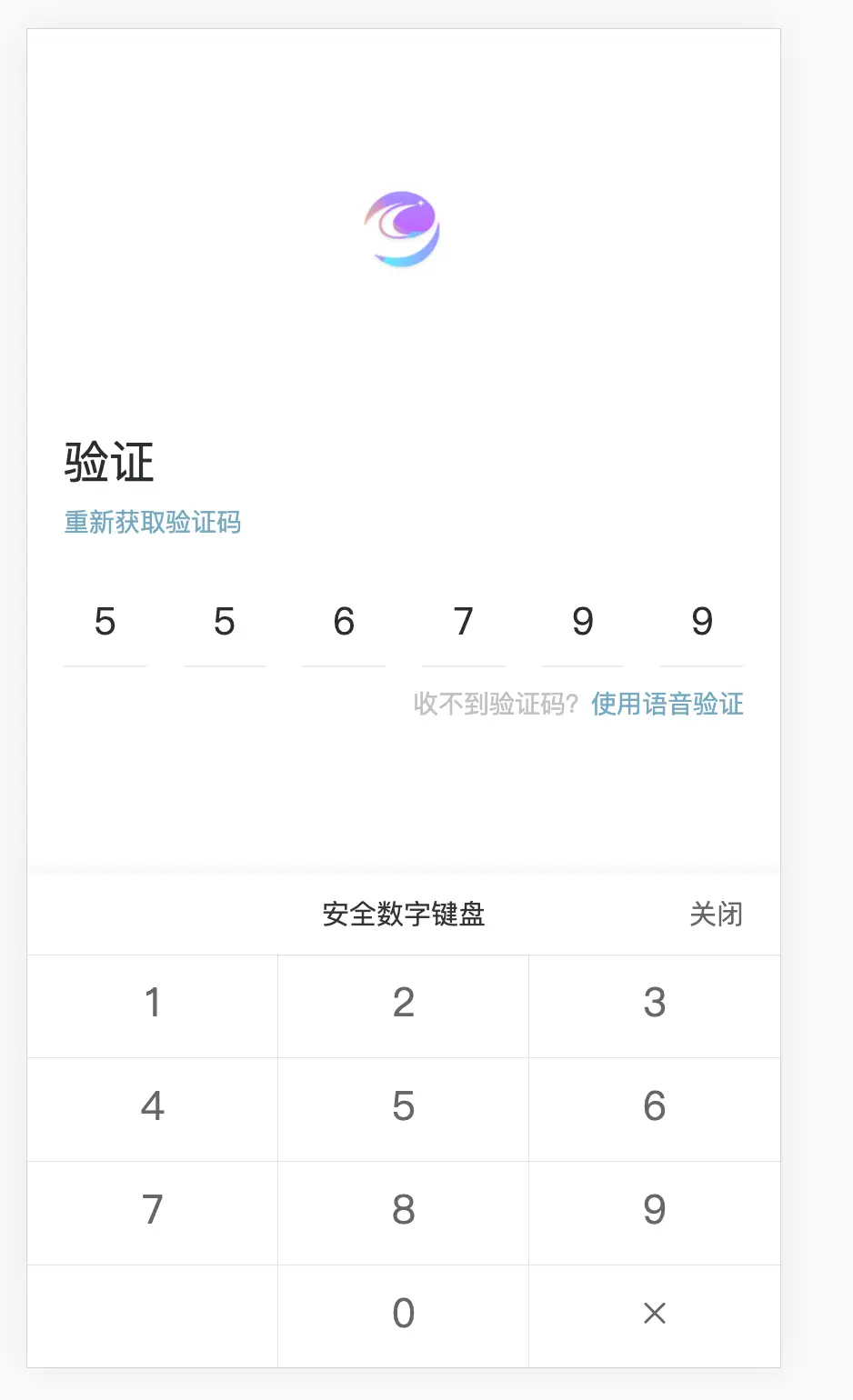The image size is (853, 1400).
Task: Enter digit 2 on the keypad
Action: click(x=404, y=1006)
